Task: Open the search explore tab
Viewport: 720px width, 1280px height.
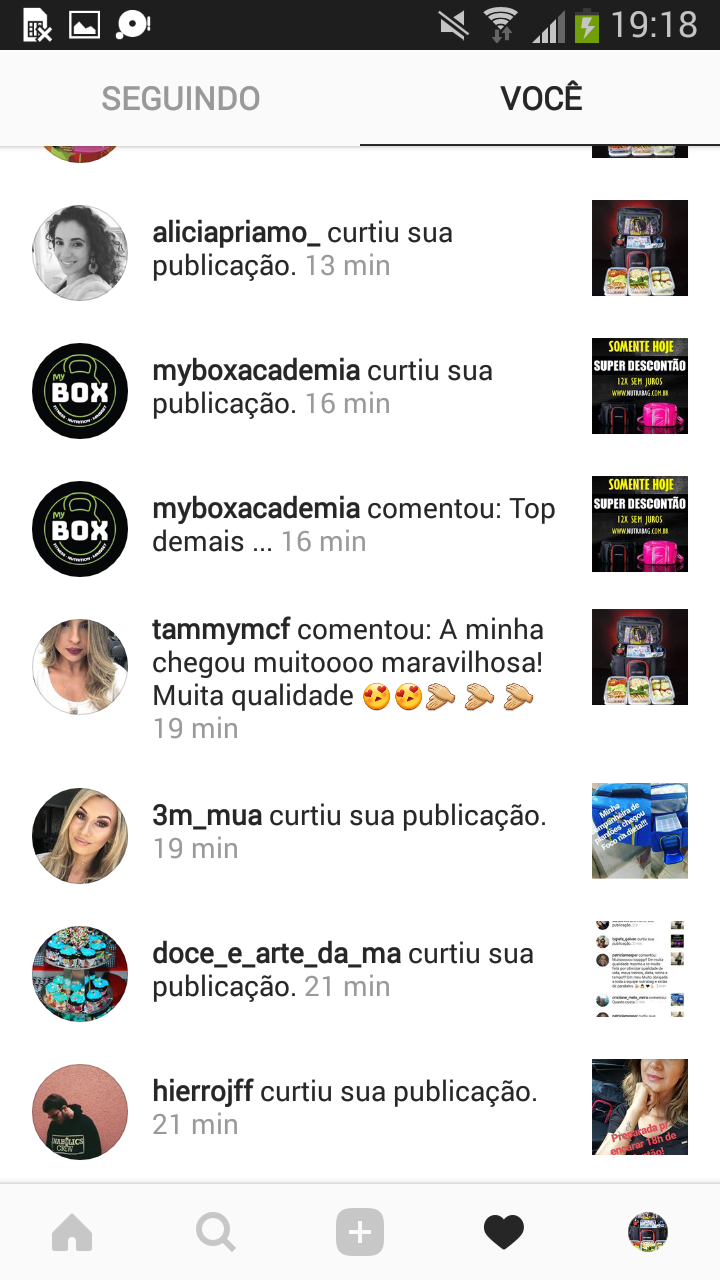Action: (216, 1232)
